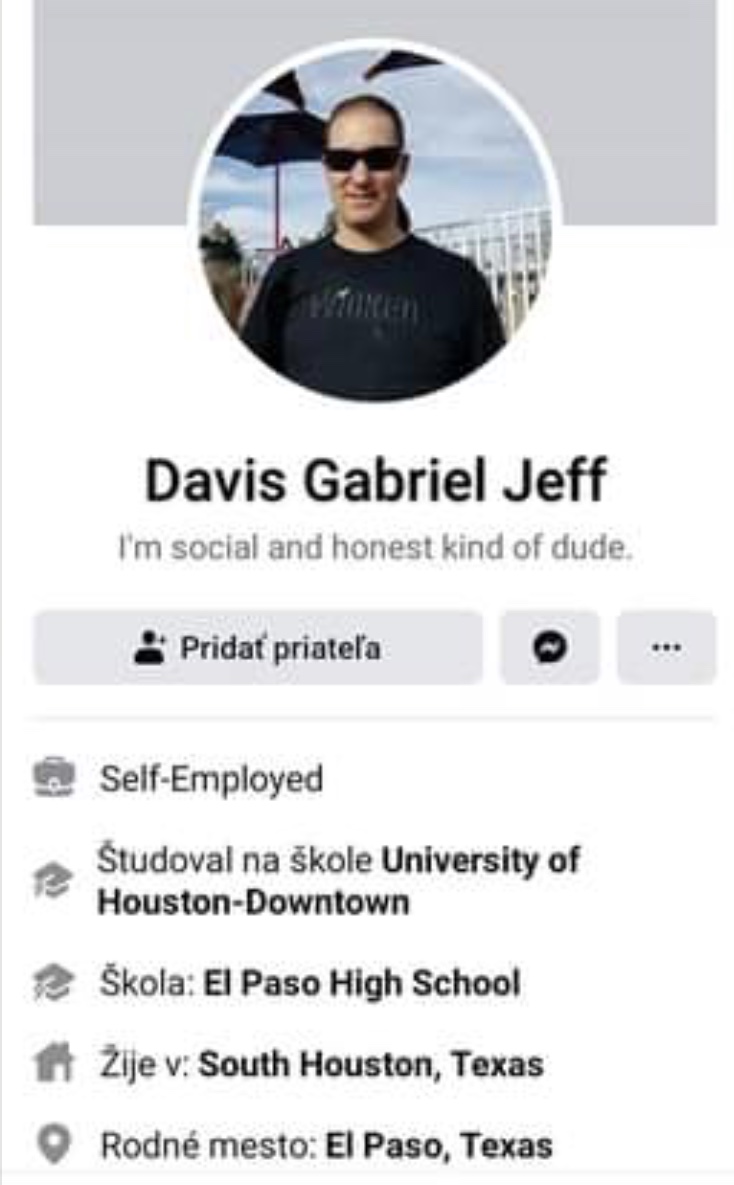Open South Houston, Texas location

pos(370,1064)
